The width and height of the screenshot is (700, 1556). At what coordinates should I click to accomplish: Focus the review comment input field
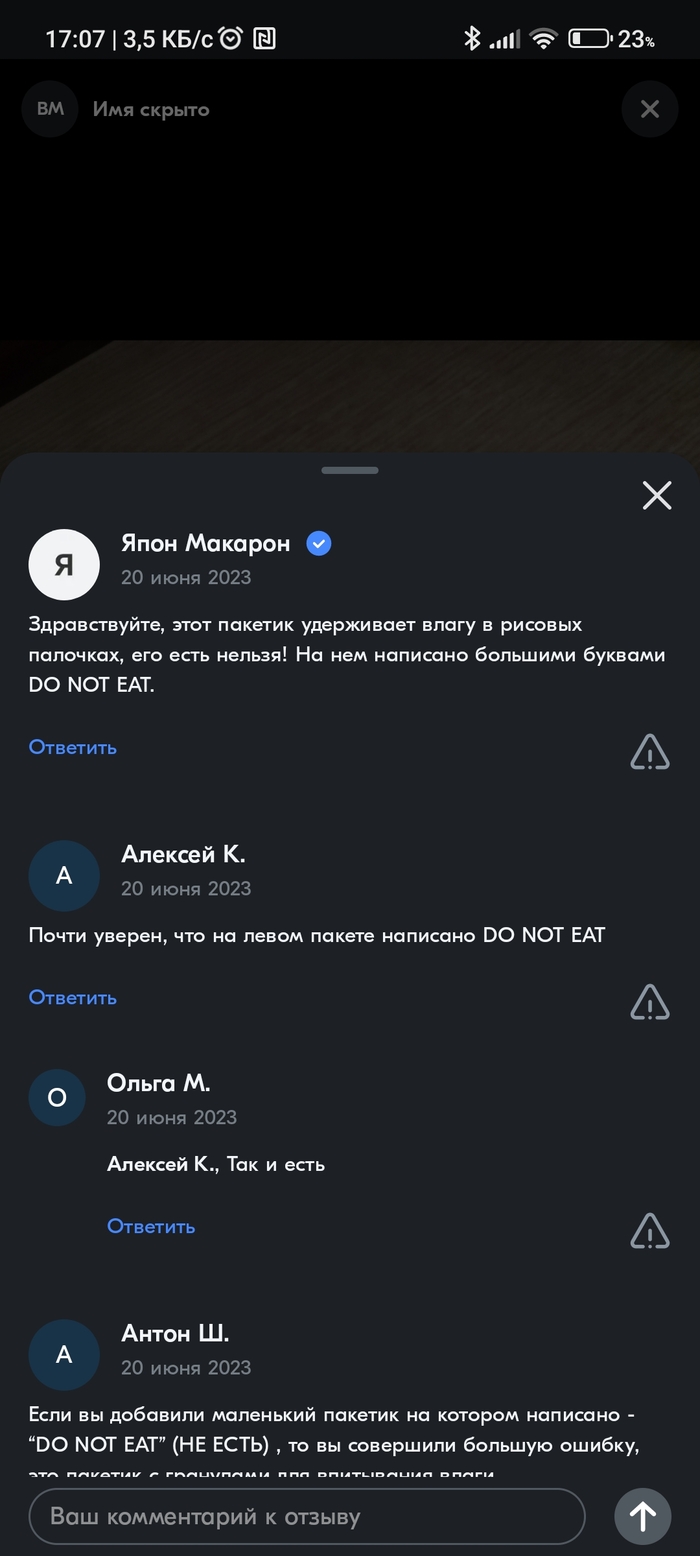[305, 1516]
